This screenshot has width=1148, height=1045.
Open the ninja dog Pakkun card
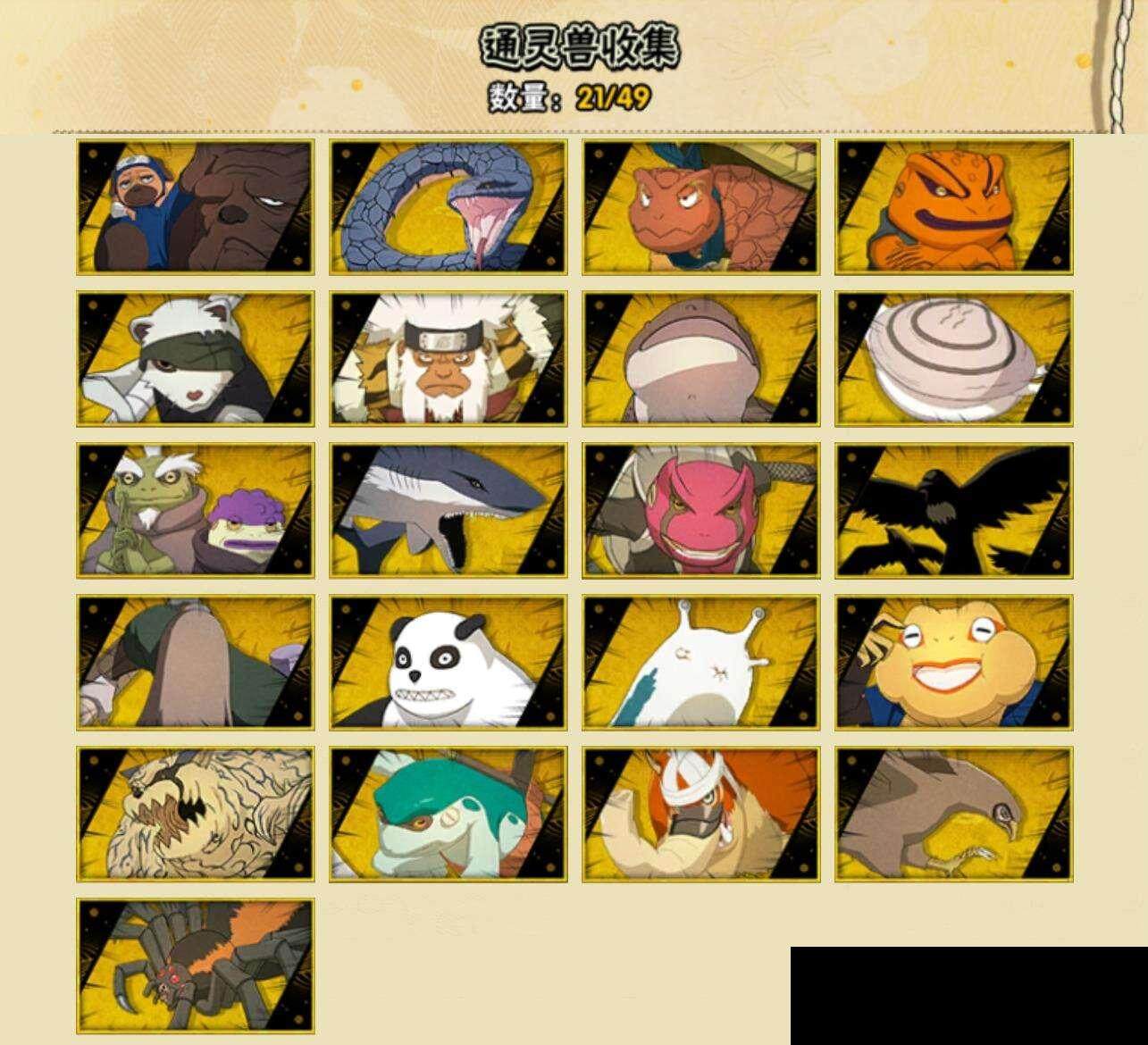point(195,207)
